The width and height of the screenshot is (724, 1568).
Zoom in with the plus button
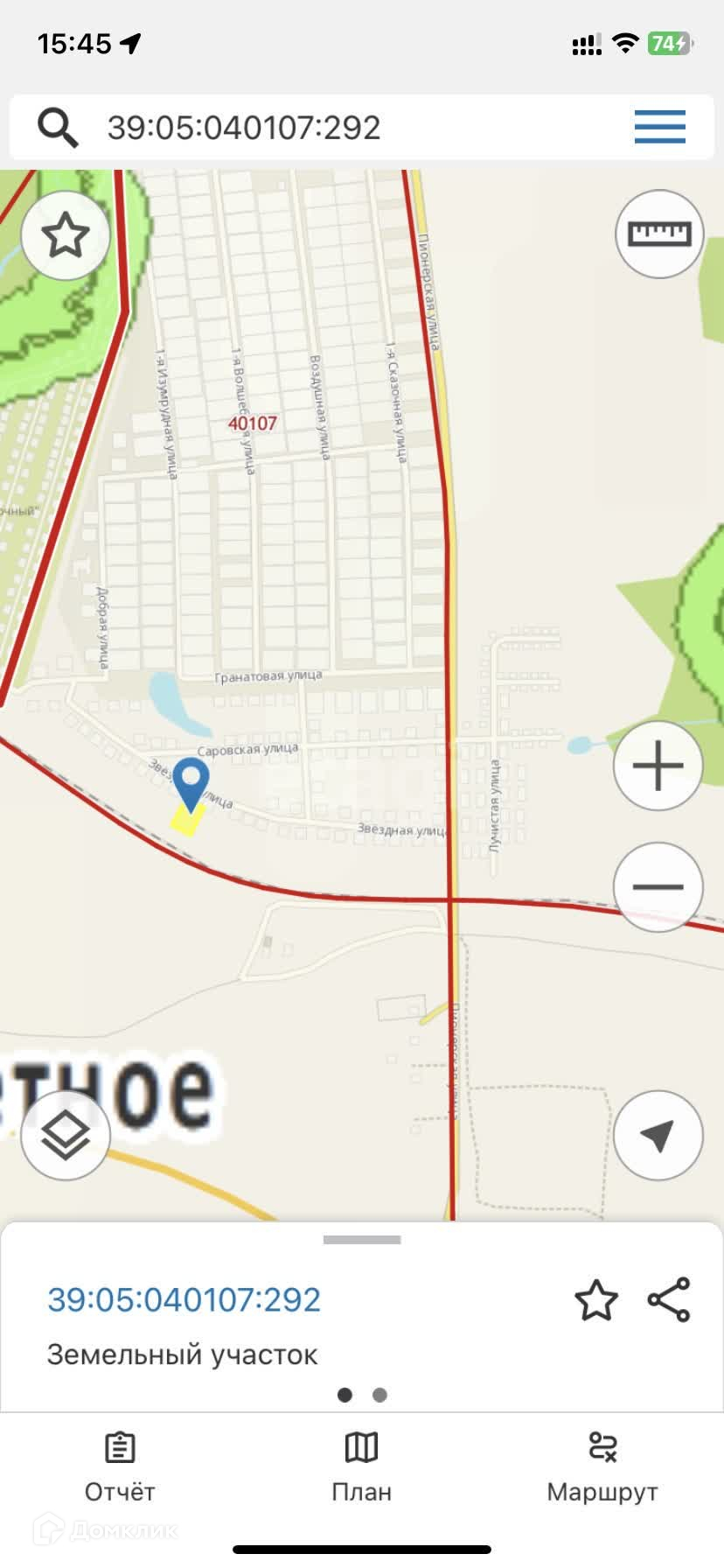click(658, 766)
